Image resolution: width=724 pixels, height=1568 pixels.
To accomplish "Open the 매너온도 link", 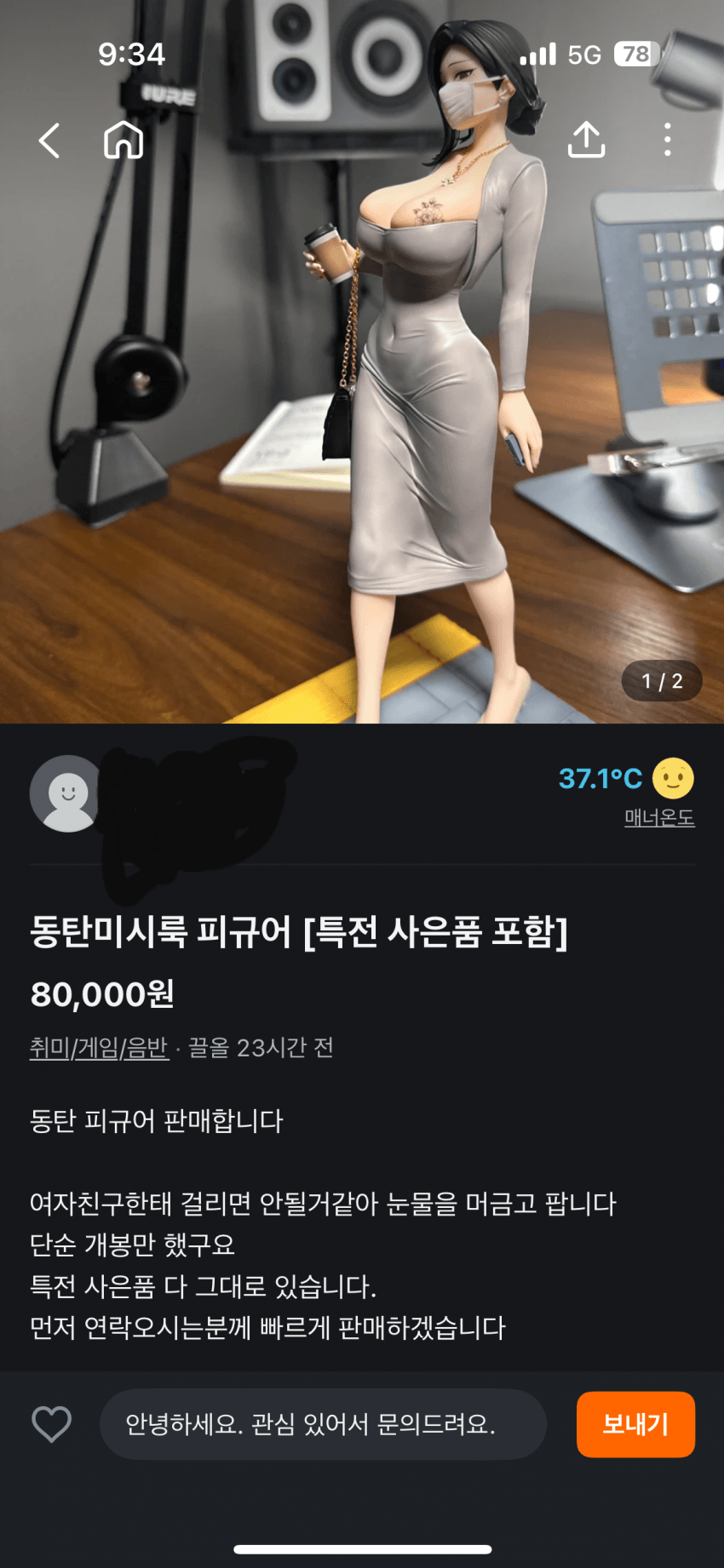I will coord(660,818).
